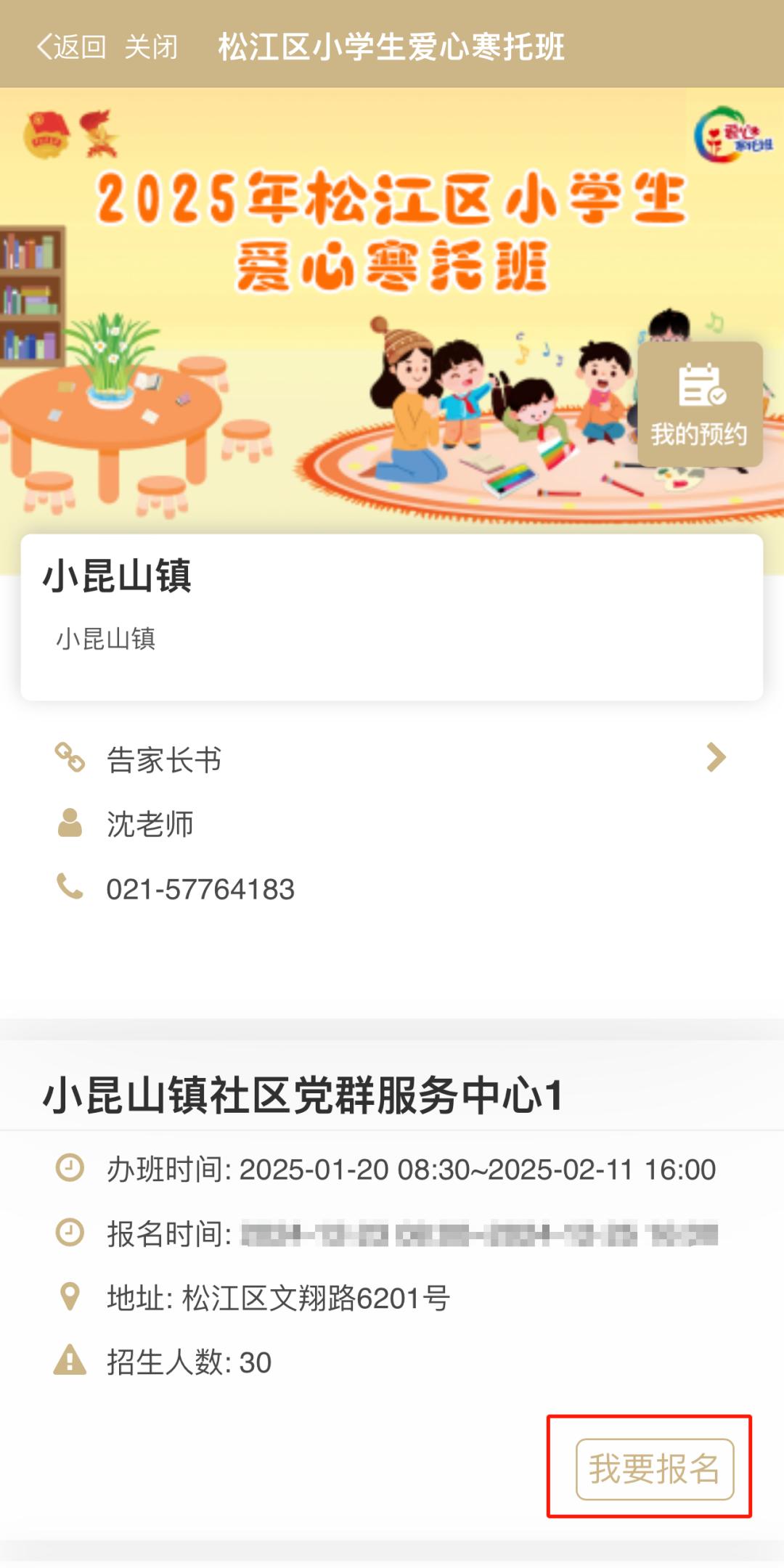The image size is (784, 1568).
Task: Call the number 021-57764183
Action: tap(200, 889)
